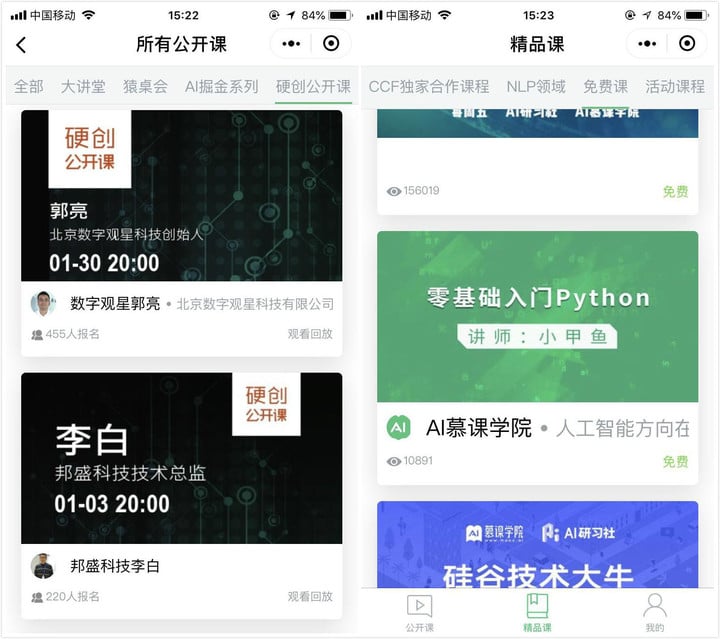The image size is (720, 639).
Task: Tap 观看回放 on 数字观星郭亮 course
Action: pyautogui.click(x=310, y=334)
